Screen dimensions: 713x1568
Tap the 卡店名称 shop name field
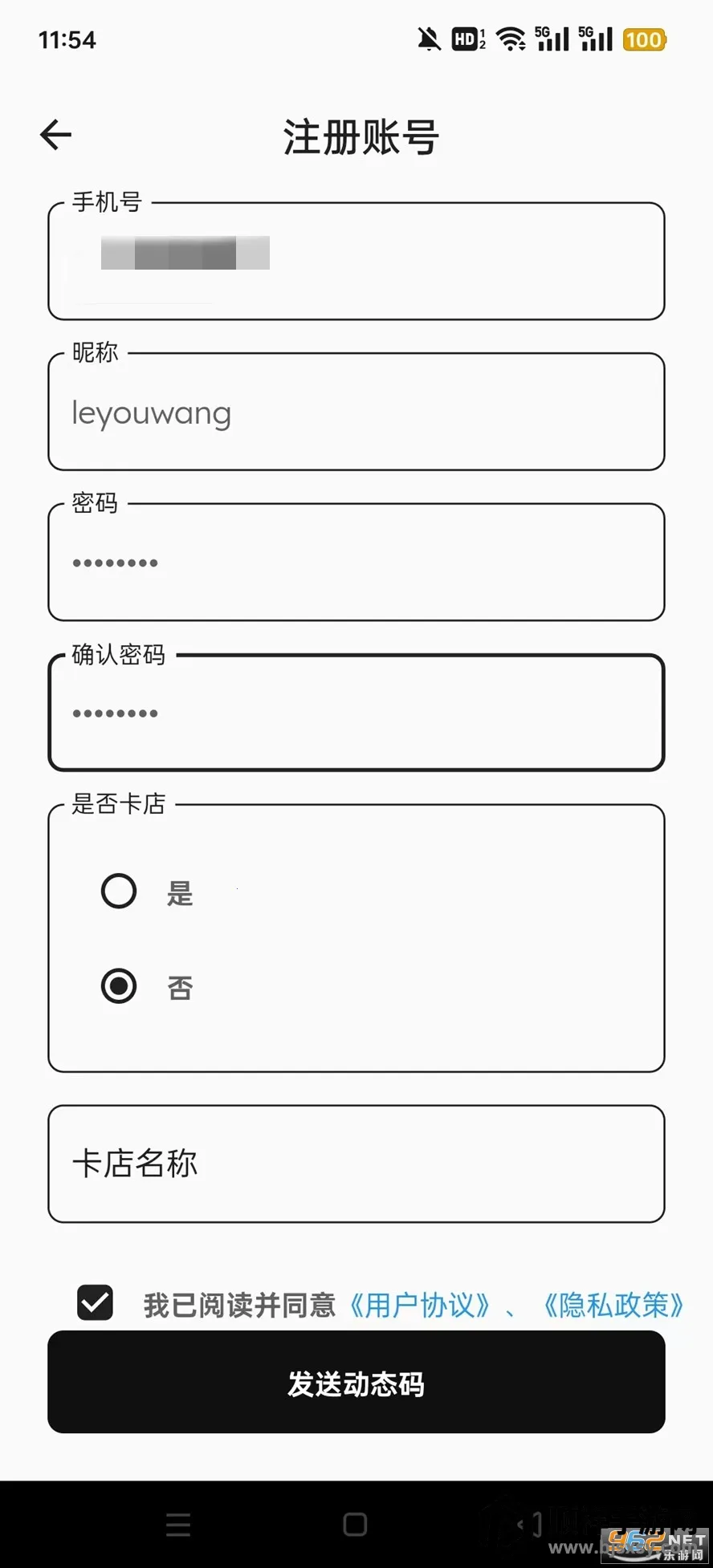coord(356,1164)
